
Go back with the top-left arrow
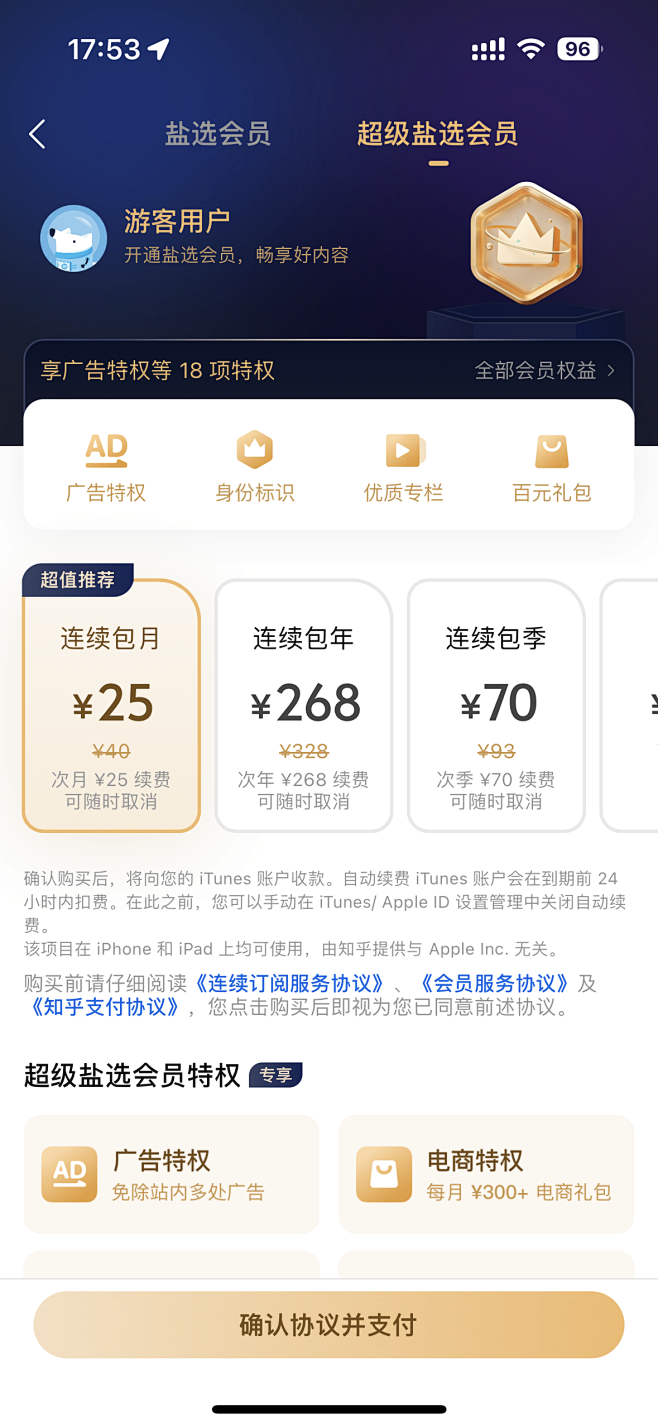click(x=38, y=134)
